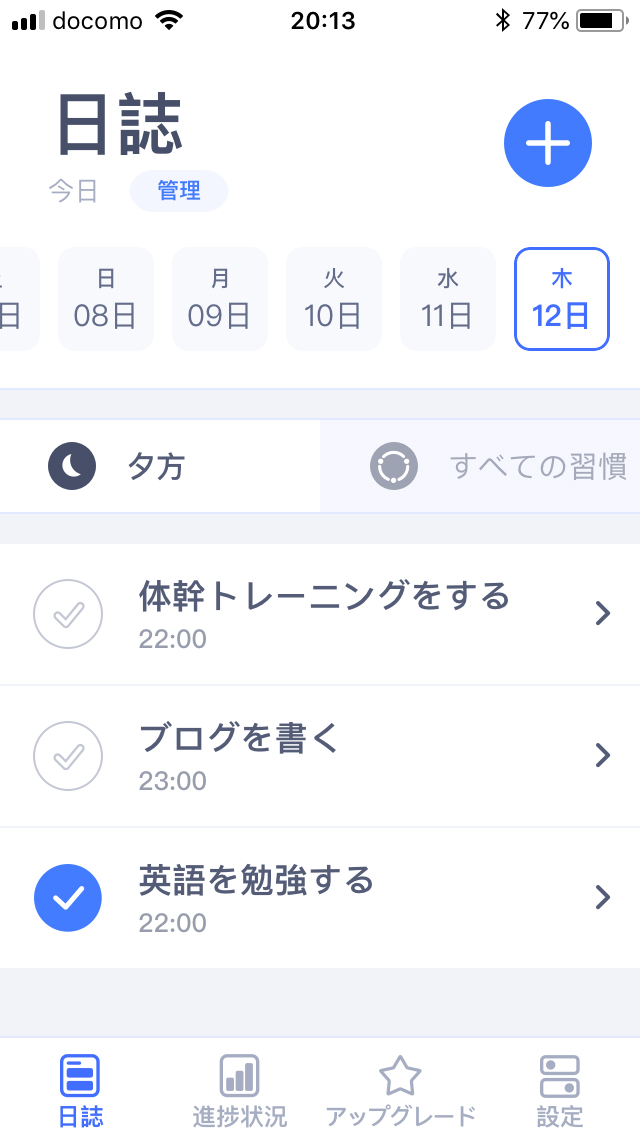Switch to the 進捗状況 tab

tap(240, 1088)
